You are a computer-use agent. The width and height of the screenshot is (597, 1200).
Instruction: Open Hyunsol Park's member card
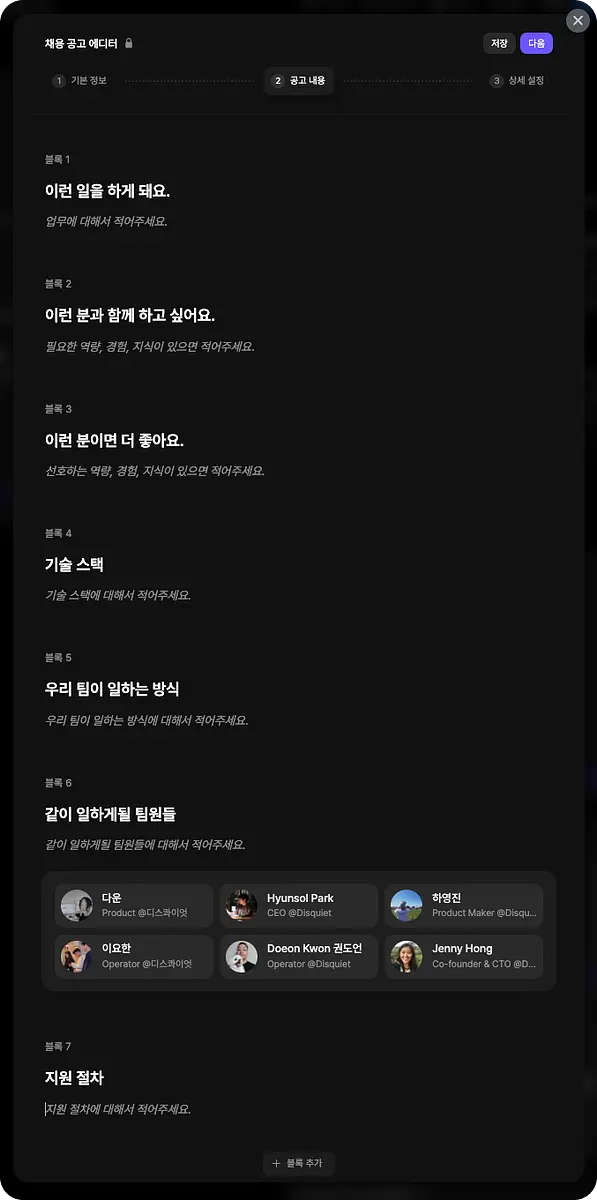[x=299, y=906]
